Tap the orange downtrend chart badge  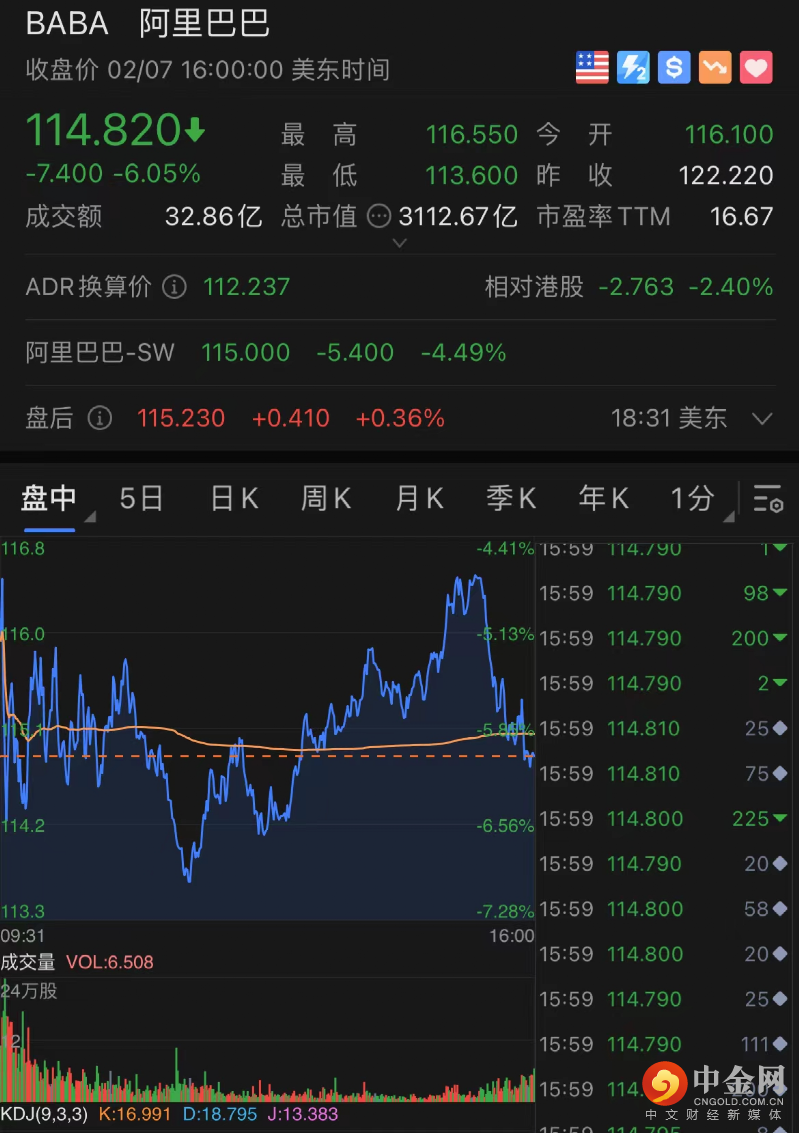pos(715,68)
